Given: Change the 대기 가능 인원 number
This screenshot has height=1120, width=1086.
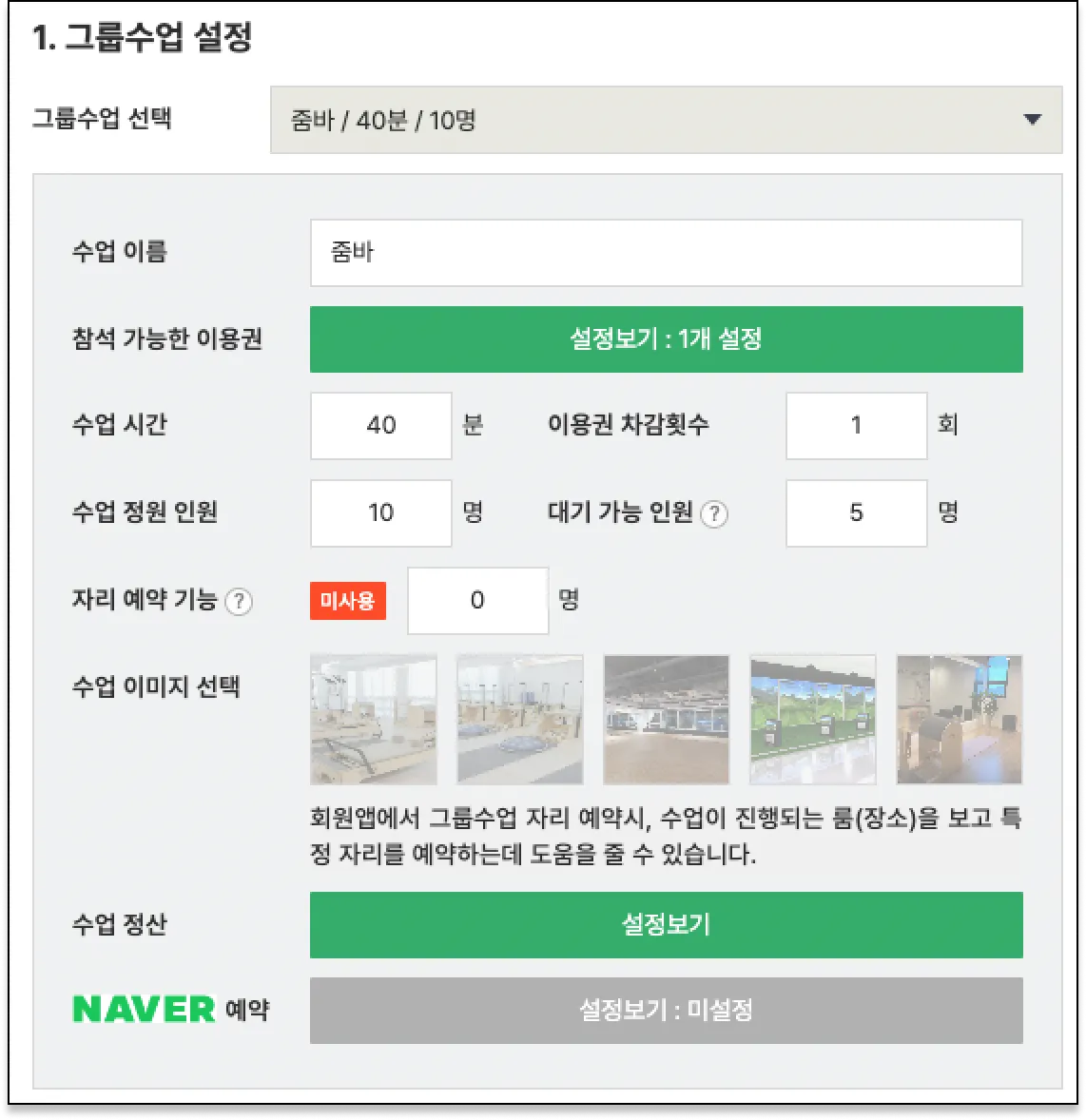Looking at the screenshot, I should (x=856, y=513).
